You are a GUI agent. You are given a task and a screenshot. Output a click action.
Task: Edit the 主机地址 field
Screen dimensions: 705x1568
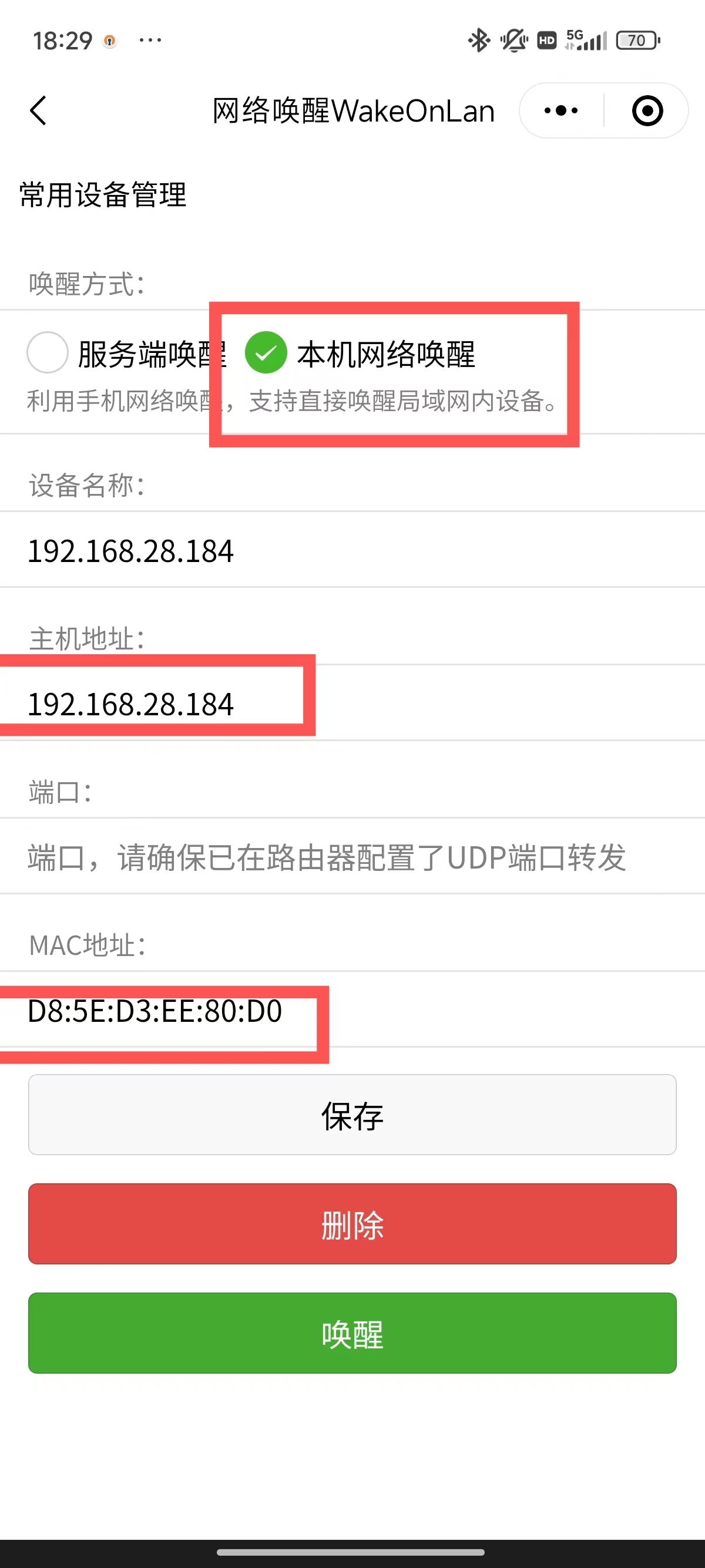point(352,704)
